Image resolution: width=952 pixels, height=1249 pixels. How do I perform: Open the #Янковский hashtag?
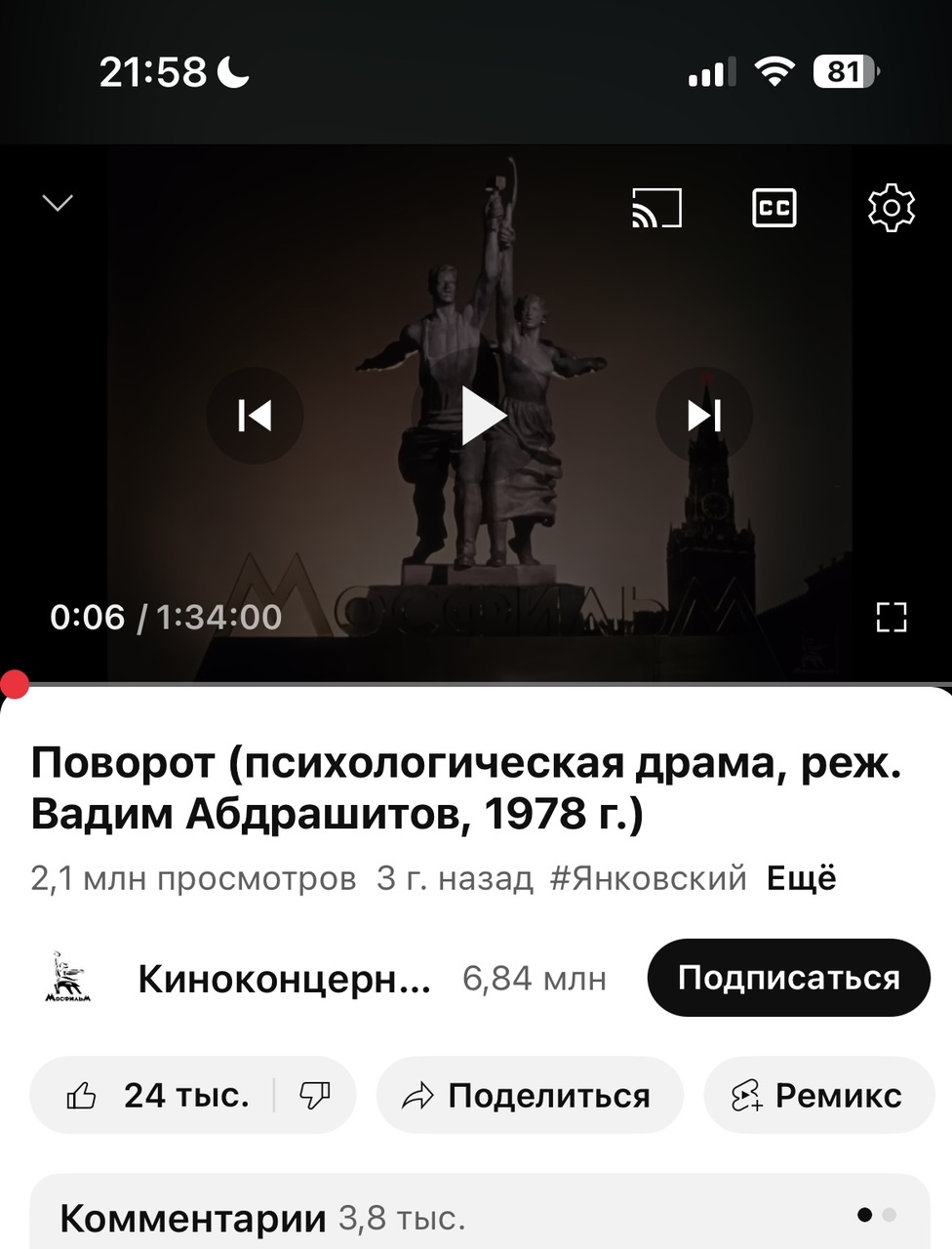pyautogui.click(x=648, y=878)
